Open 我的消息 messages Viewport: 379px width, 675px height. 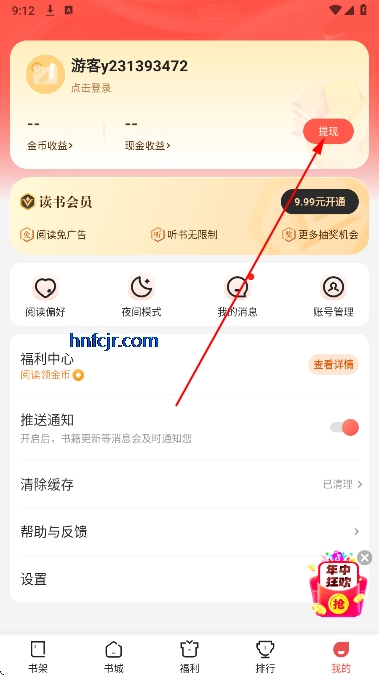point(237,296)
